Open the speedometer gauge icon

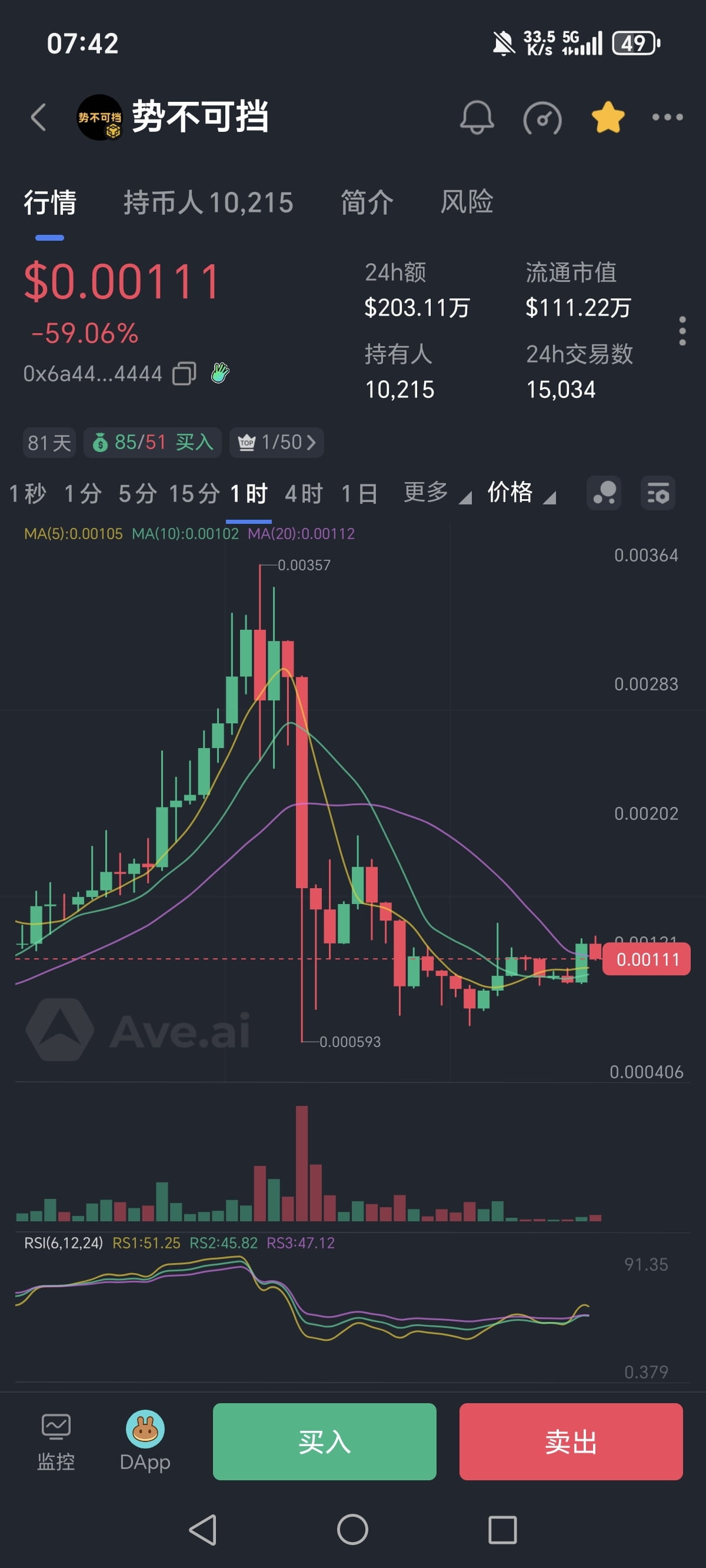tap(542, 118)
